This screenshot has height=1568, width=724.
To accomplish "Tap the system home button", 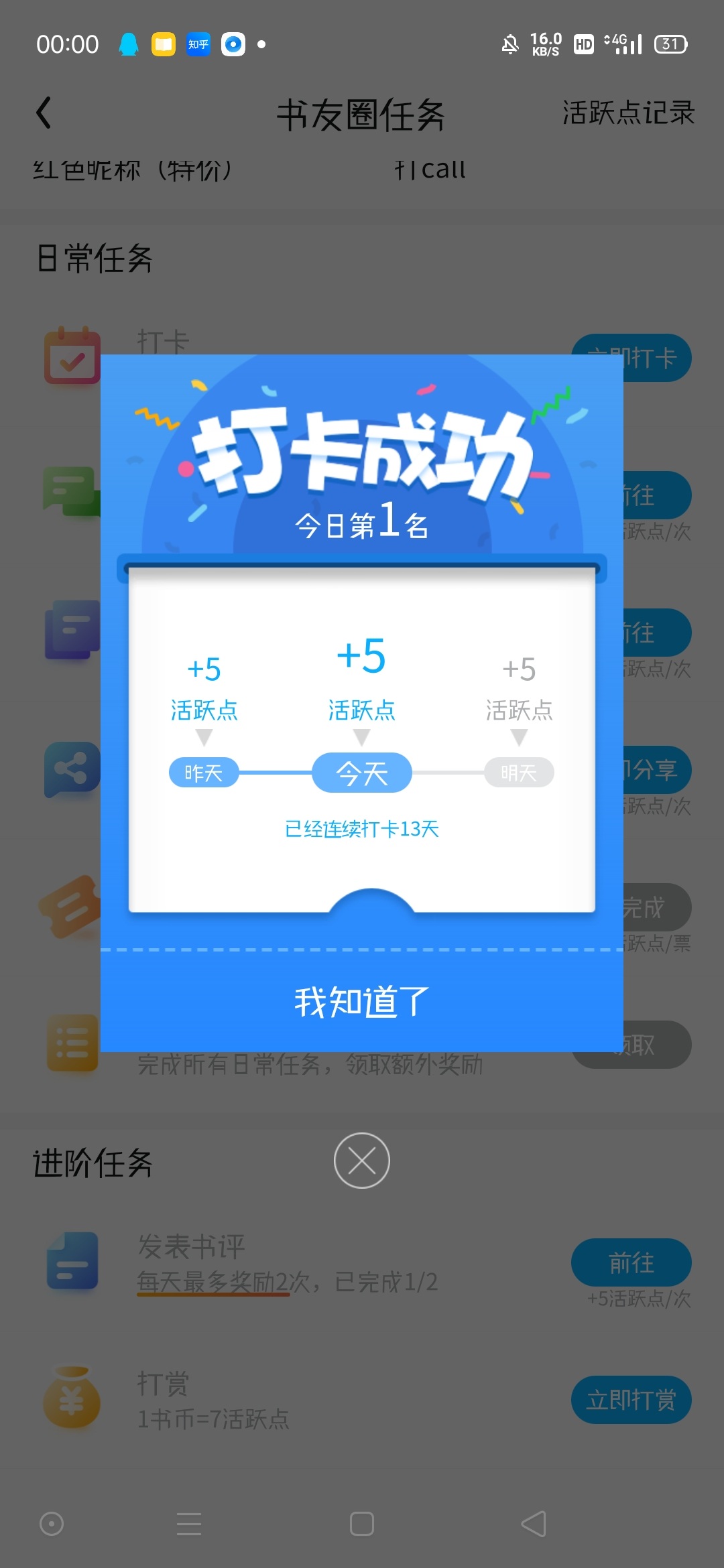I will click(362, 1524).
